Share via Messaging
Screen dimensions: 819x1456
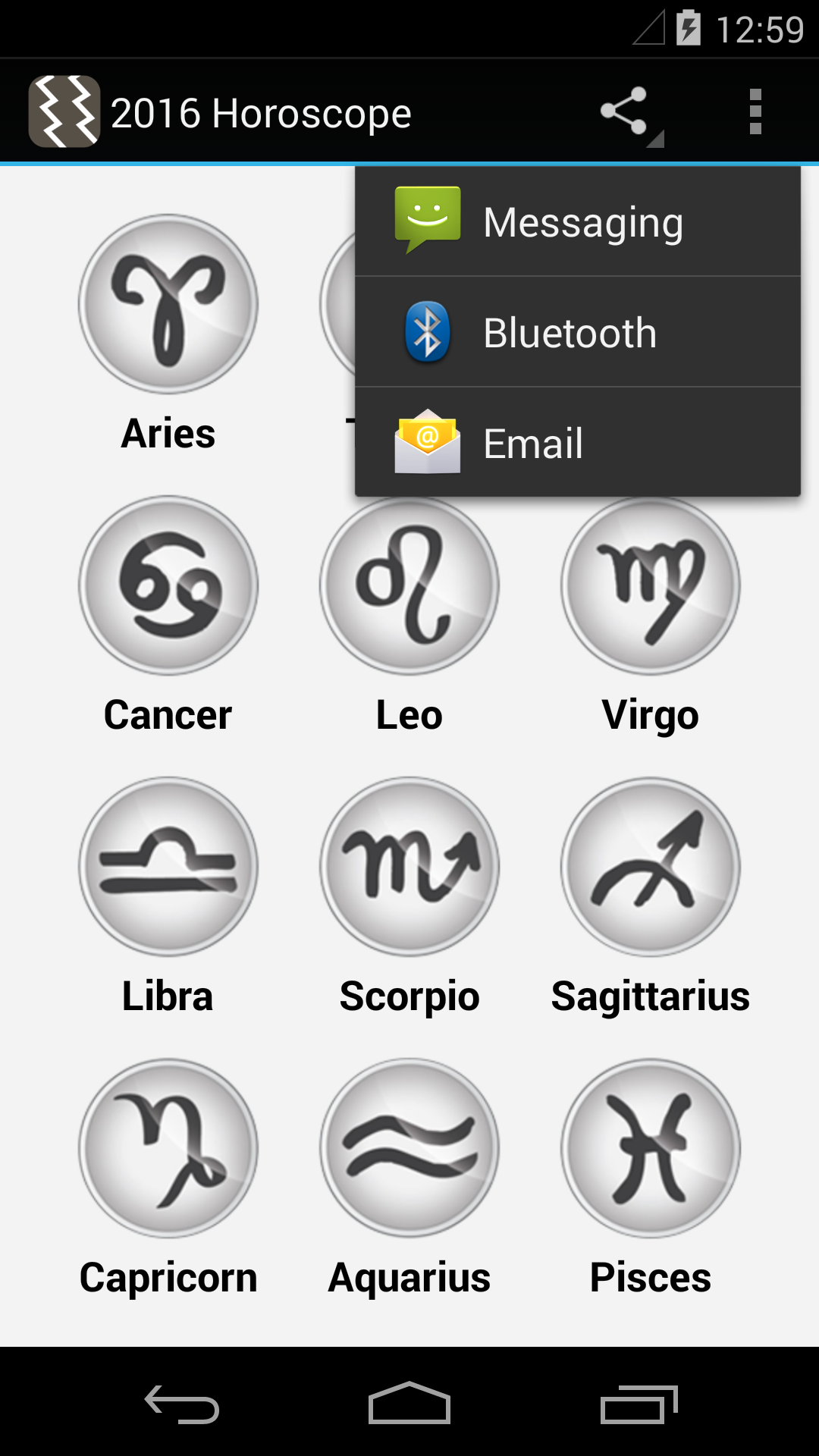click(579, 221)
